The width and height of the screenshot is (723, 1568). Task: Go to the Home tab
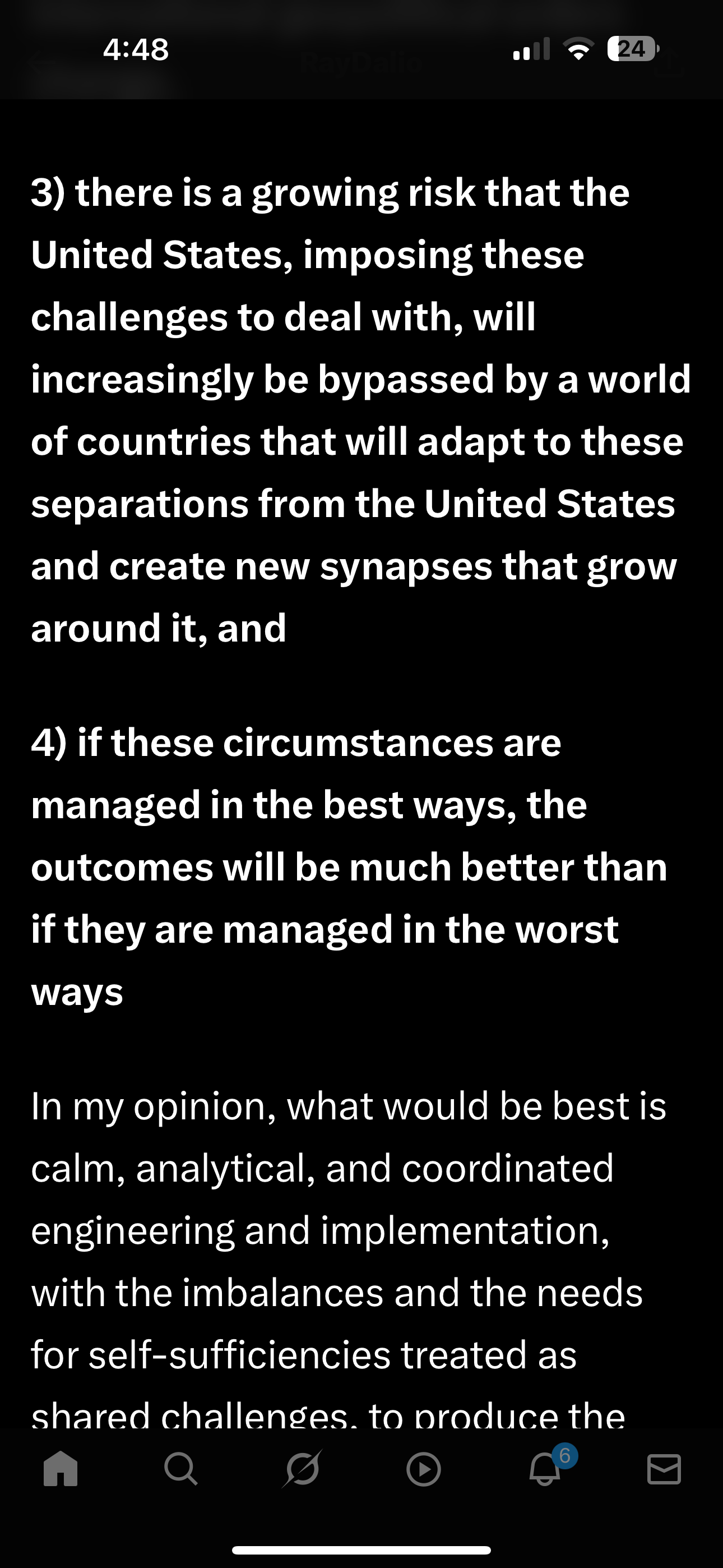coord(61,1469)
